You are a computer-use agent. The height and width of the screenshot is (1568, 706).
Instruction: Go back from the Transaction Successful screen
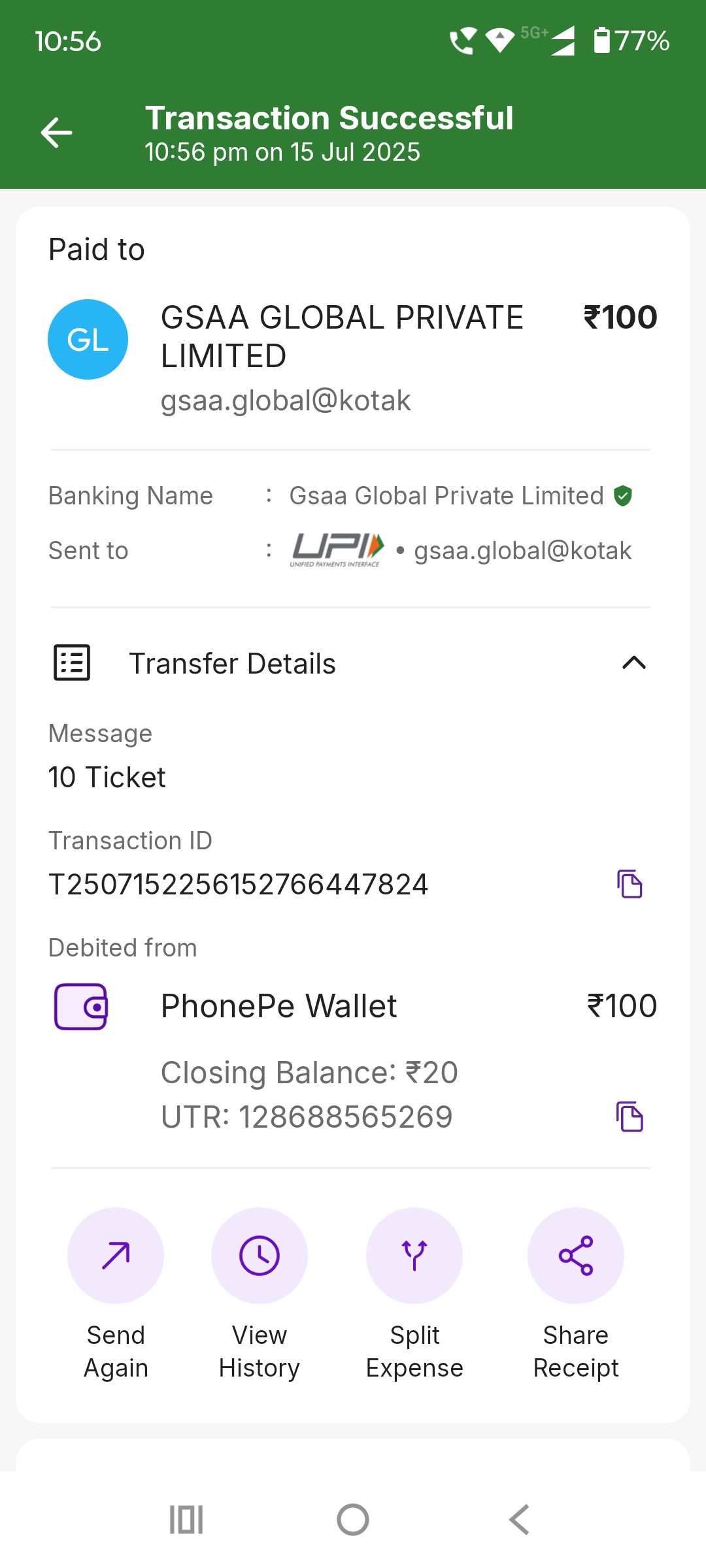click(57, 133)
